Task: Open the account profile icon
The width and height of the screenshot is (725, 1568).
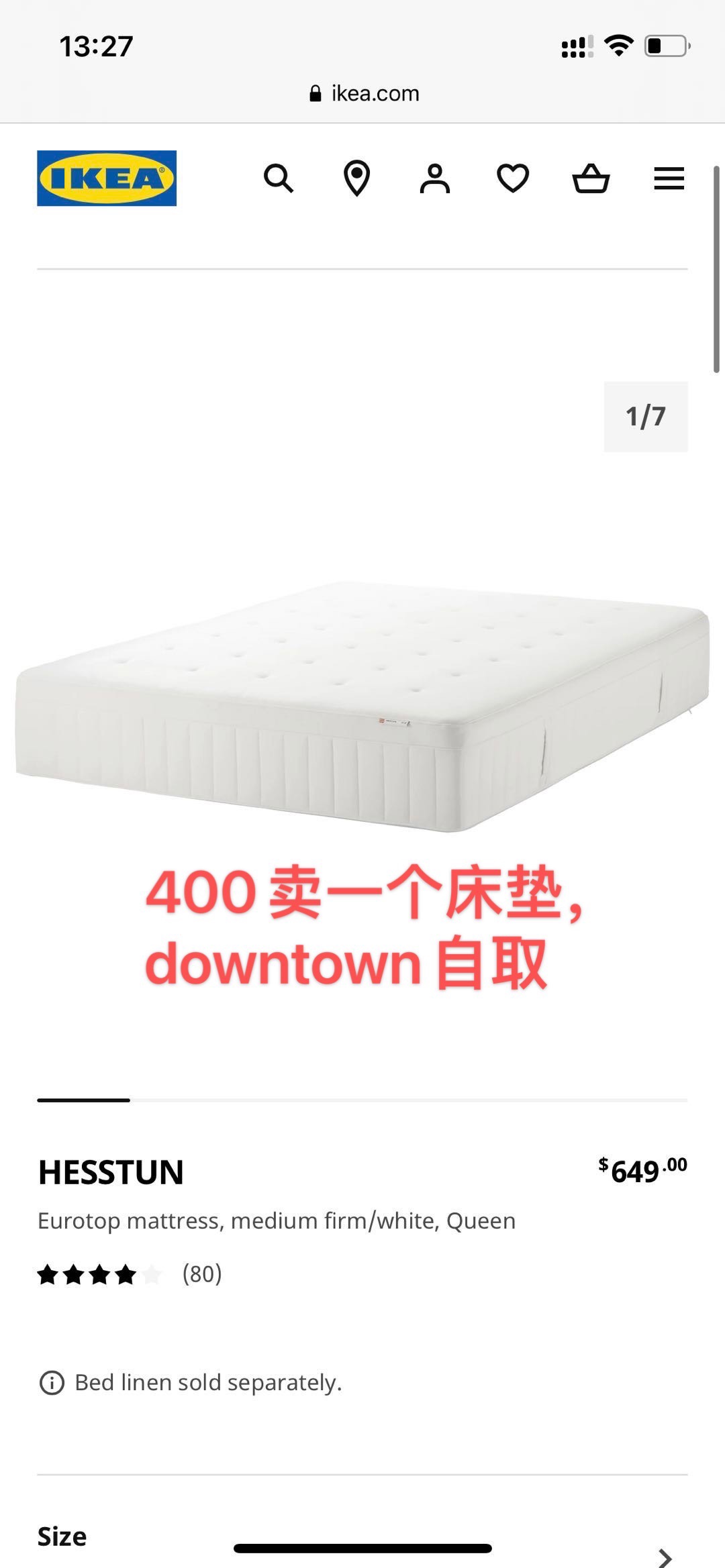Action: point(435,178)
